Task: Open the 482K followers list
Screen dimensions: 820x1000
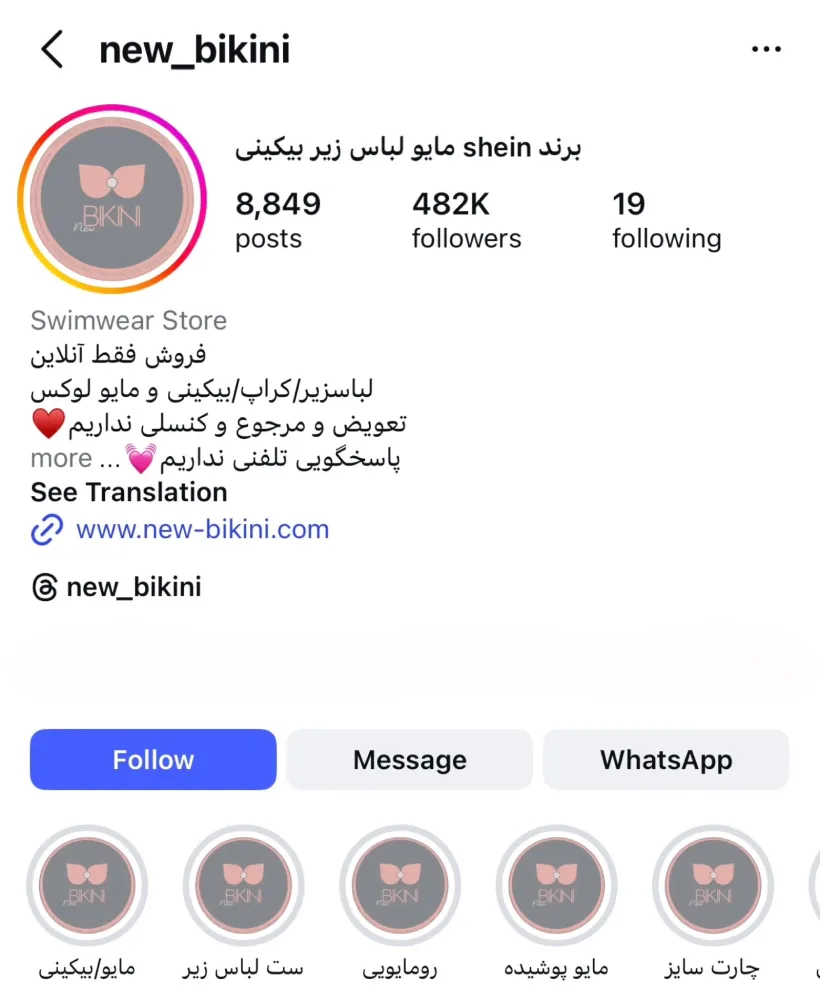Action: (x=466, y=219)
